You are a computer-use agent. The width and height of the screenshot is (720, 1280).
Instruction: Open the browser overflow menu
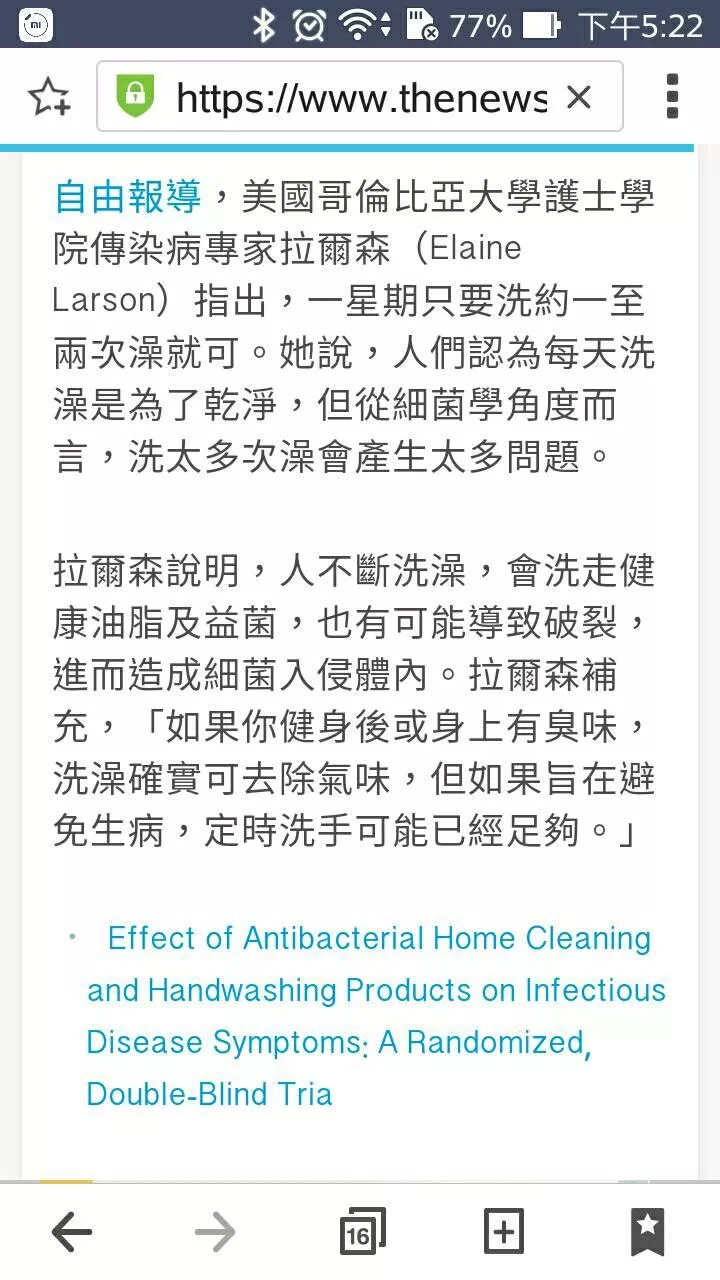coord(672,97)
